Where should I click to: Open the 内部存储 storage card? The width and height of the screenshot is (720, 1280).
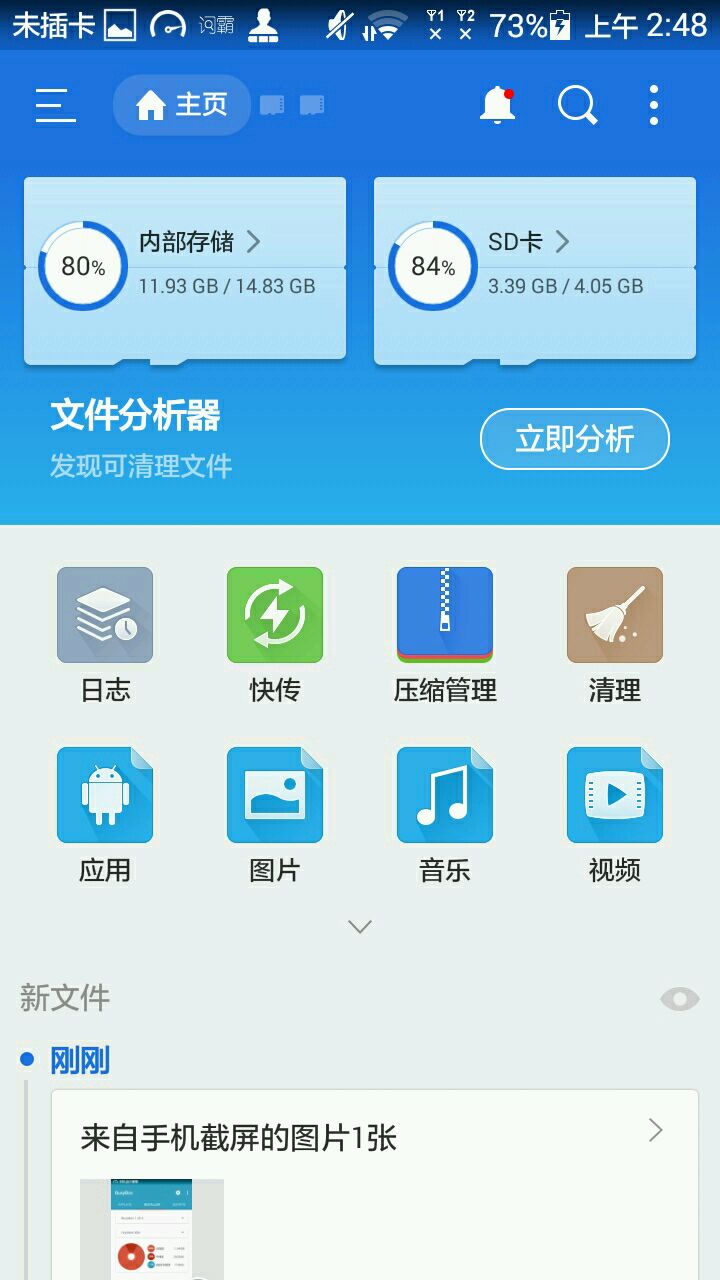[185, 268]
